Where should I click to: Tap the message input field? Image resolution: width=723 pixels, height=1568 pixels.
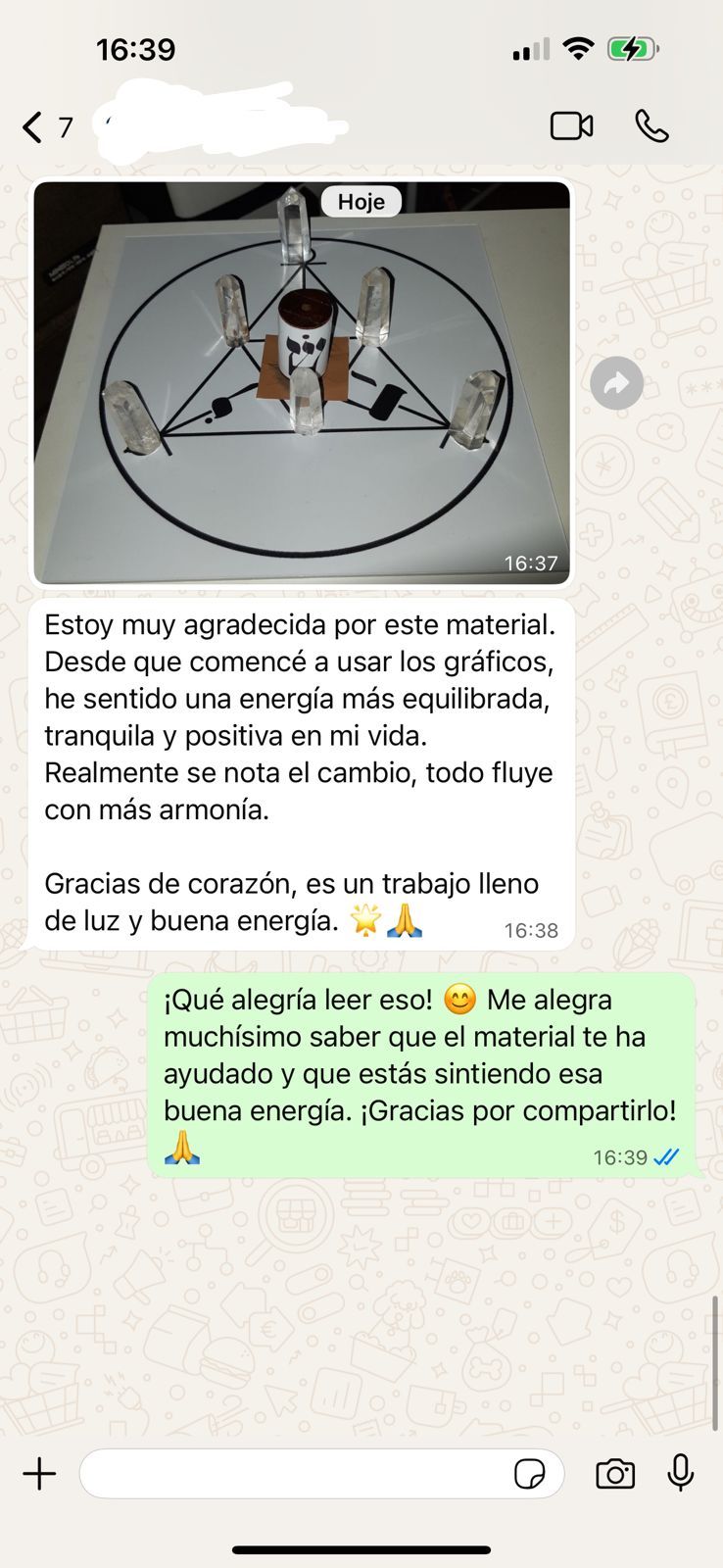click(x=294, y=1474)
